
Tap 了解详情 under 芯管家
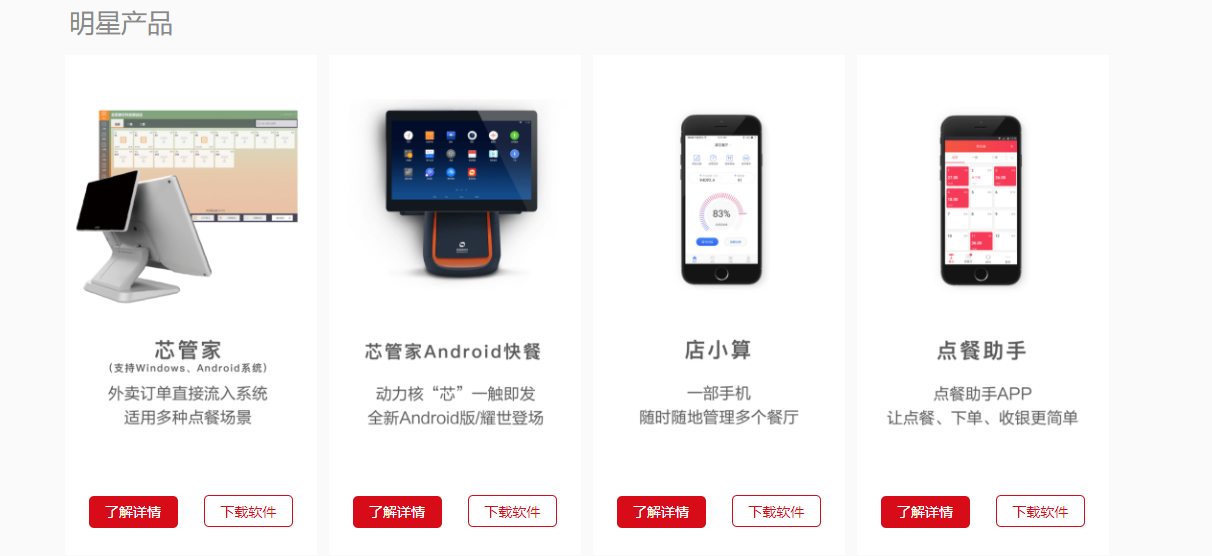pyautogui.click(x=133, y=511)
